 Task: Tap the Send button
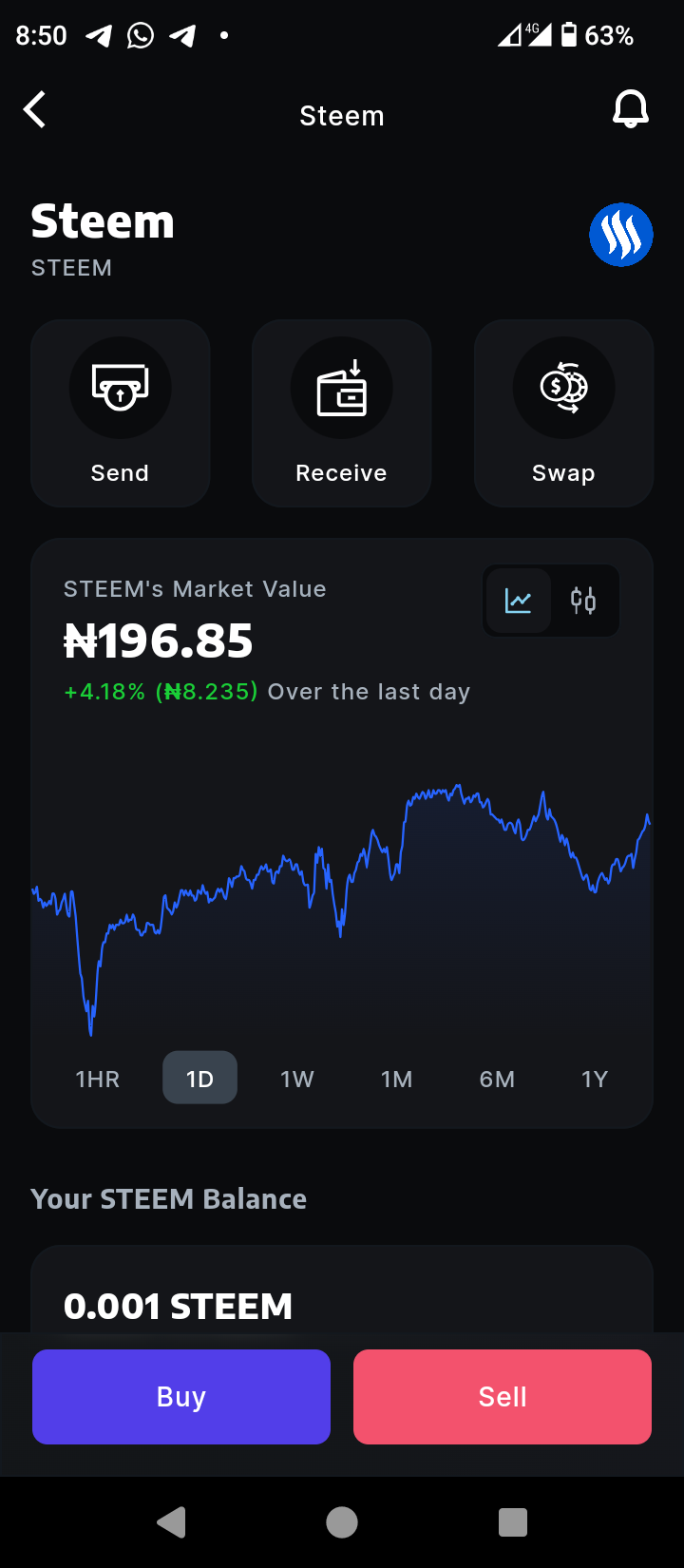tap(121, 412)
